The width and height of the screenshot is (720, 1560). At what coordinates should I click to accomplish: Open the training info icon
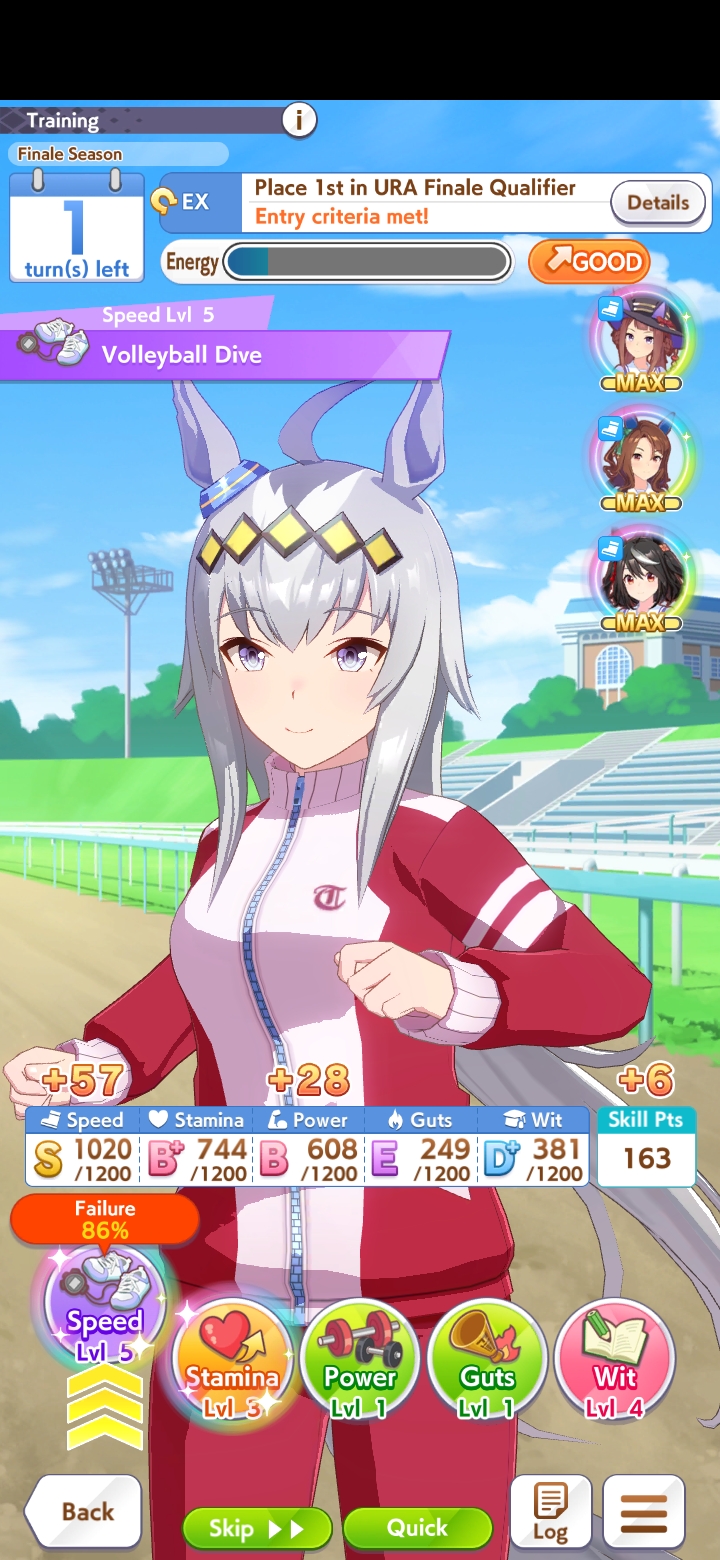click(298, 121)
